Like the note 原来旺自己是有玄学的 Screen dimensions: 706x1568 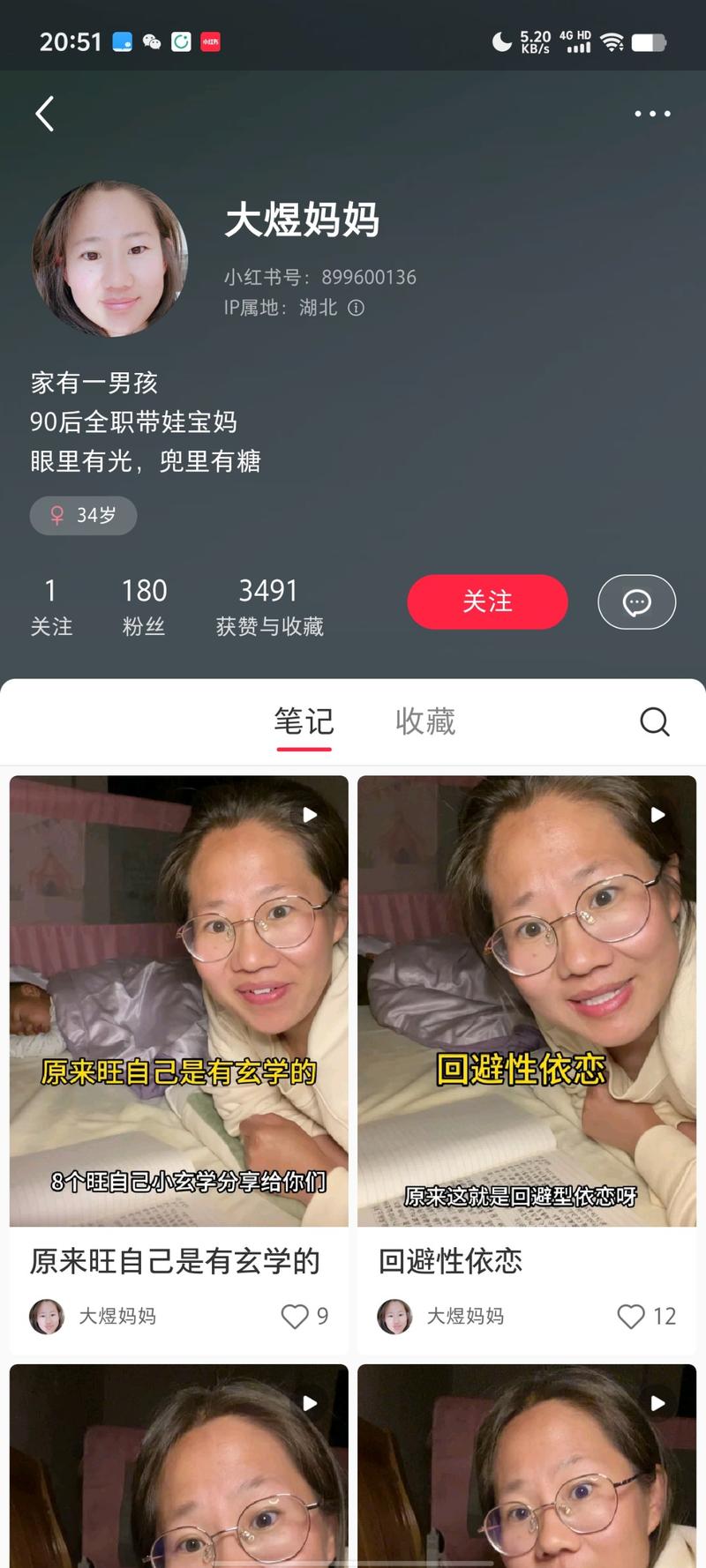coord(295,1317)
